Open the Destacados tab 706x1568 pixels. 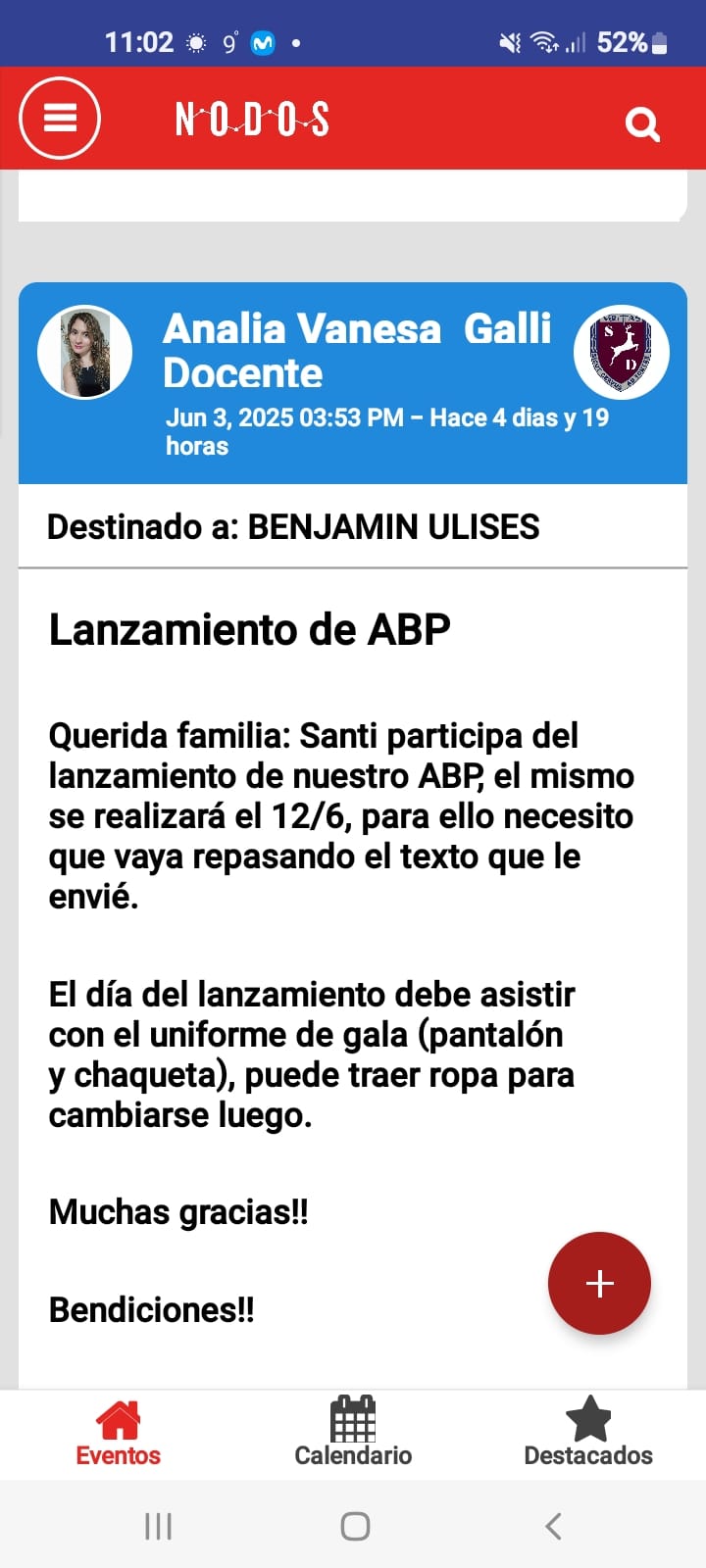coord(588,1433)
